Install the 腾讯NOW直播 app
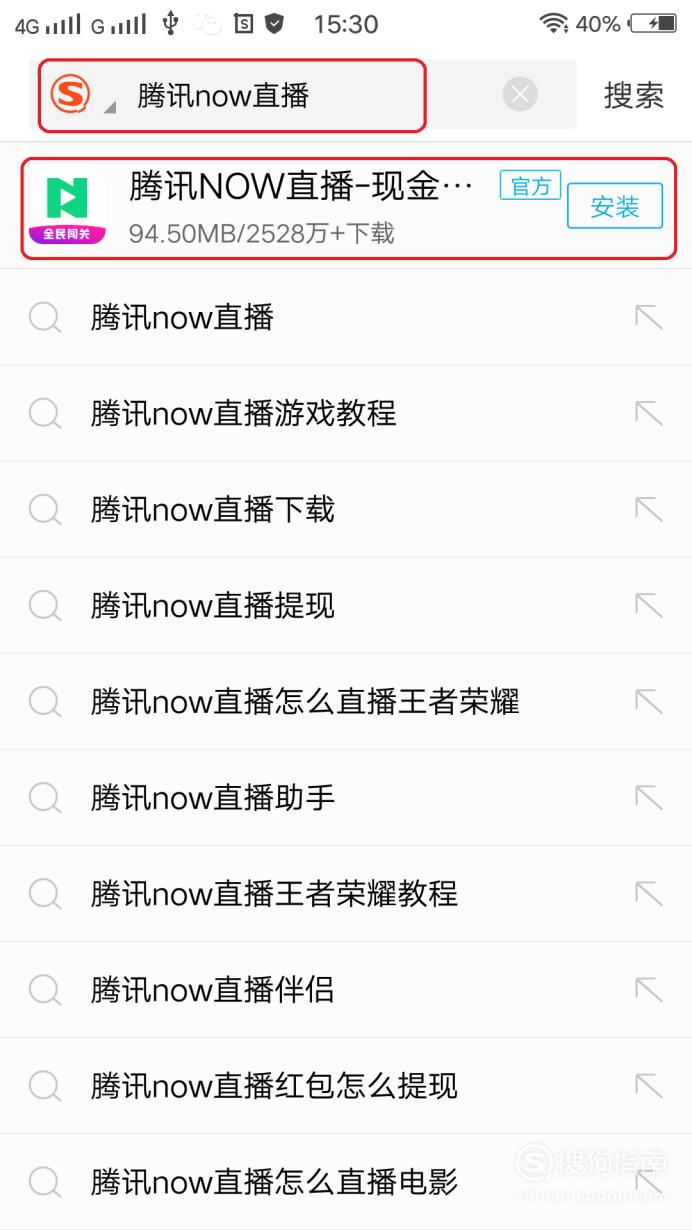692x1230 pixels. 615,207
